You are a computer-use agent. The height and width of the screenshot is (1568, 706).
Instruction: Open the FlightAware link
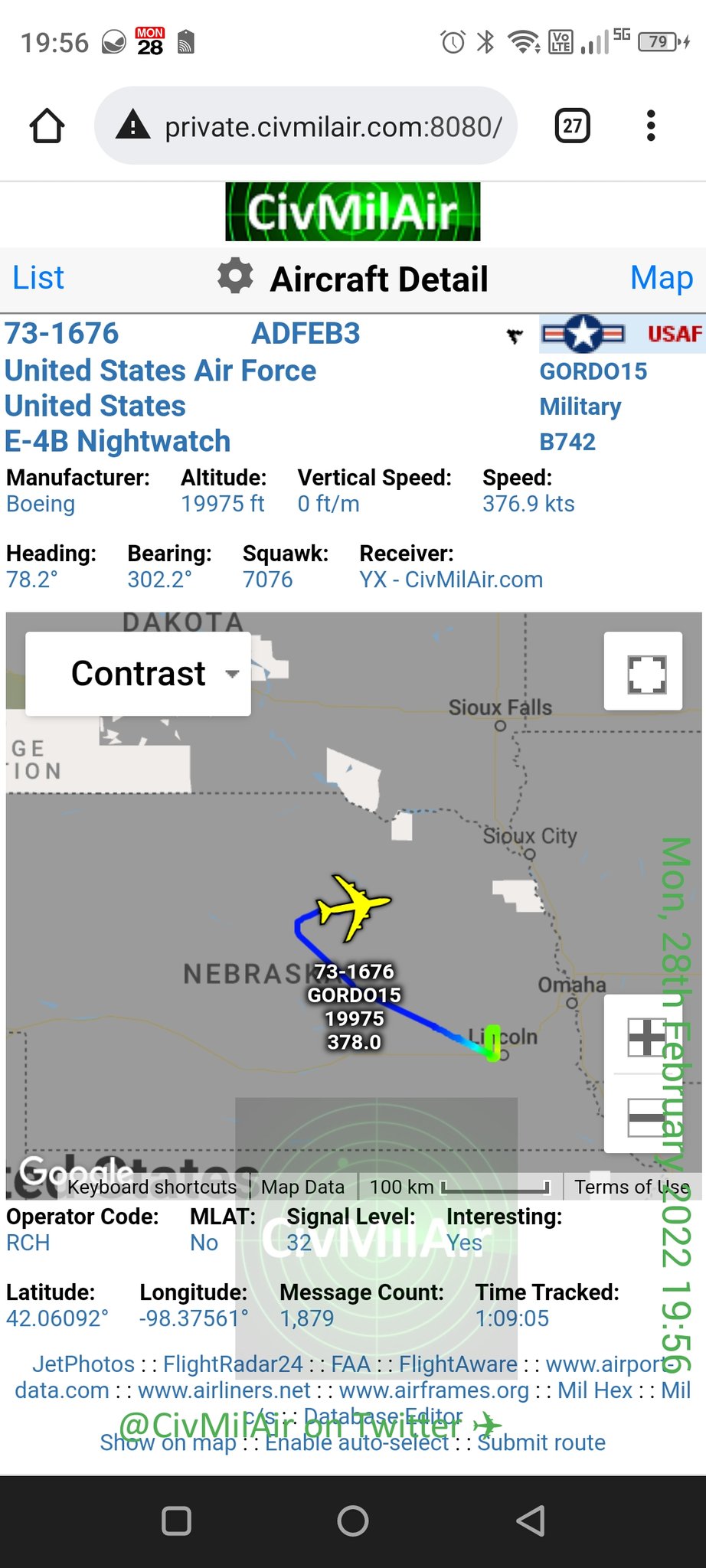coord(458,1364)
